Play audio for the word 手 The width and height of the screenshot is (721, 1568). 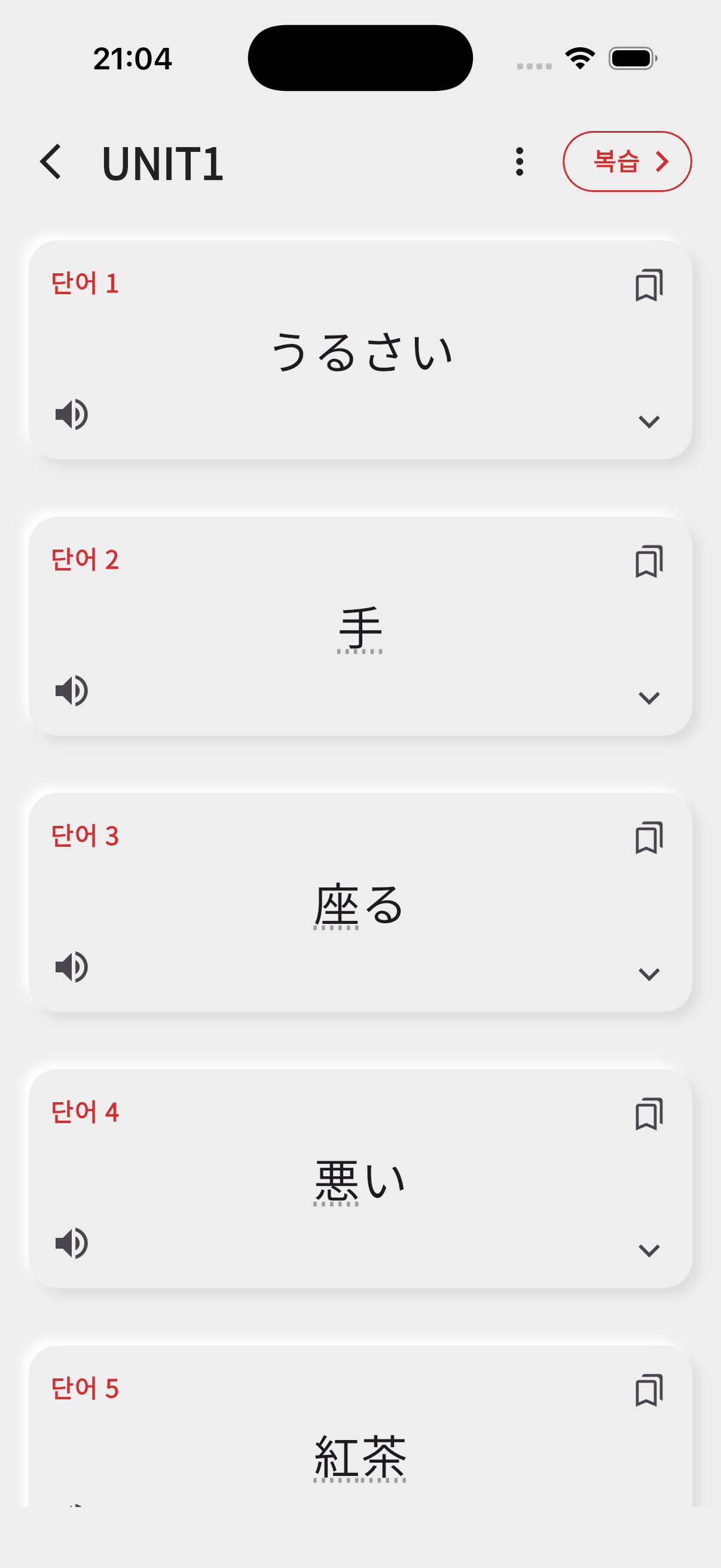(71, 691)
